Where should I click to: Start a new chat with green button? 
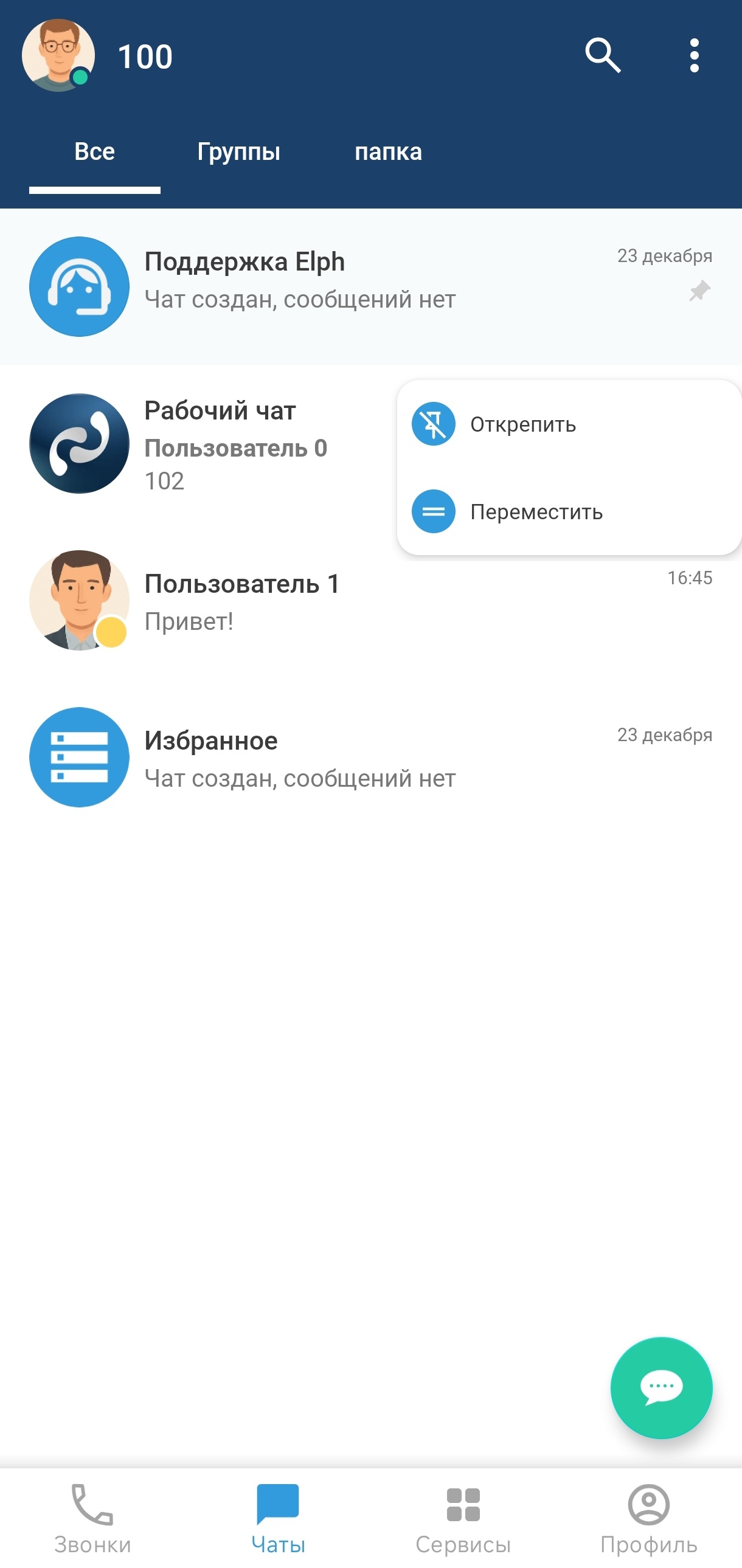pyautogui.click(x=661, y=1387)
